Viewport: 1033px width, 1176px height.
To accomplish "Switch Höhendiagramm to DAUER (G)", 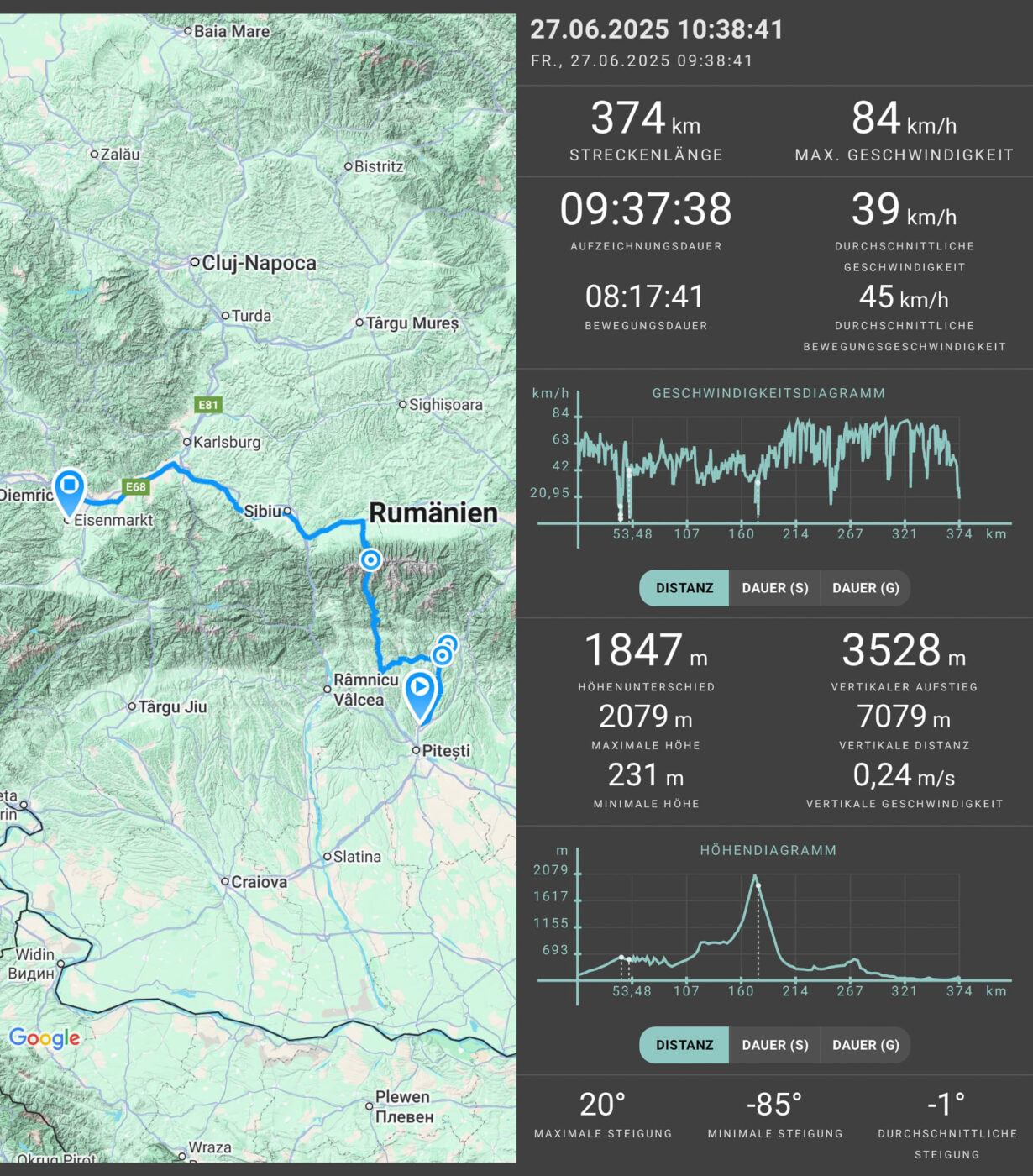I will coord(865,1045).
